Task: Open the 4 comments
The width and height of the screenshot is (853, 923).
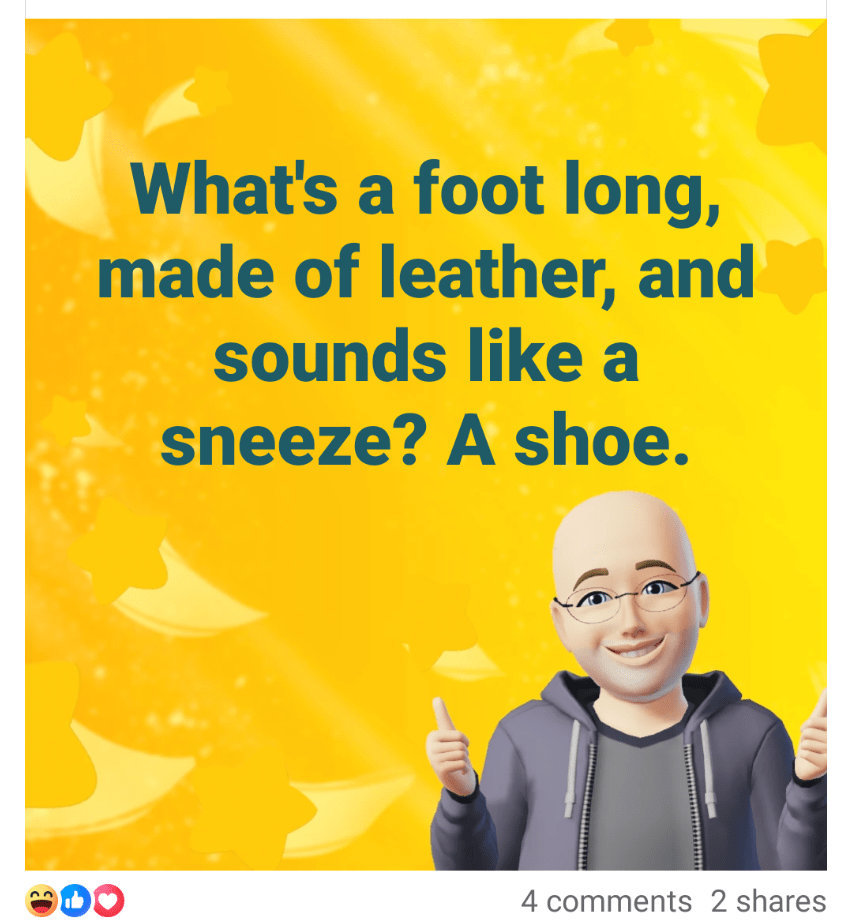Action: coord(606,901)
